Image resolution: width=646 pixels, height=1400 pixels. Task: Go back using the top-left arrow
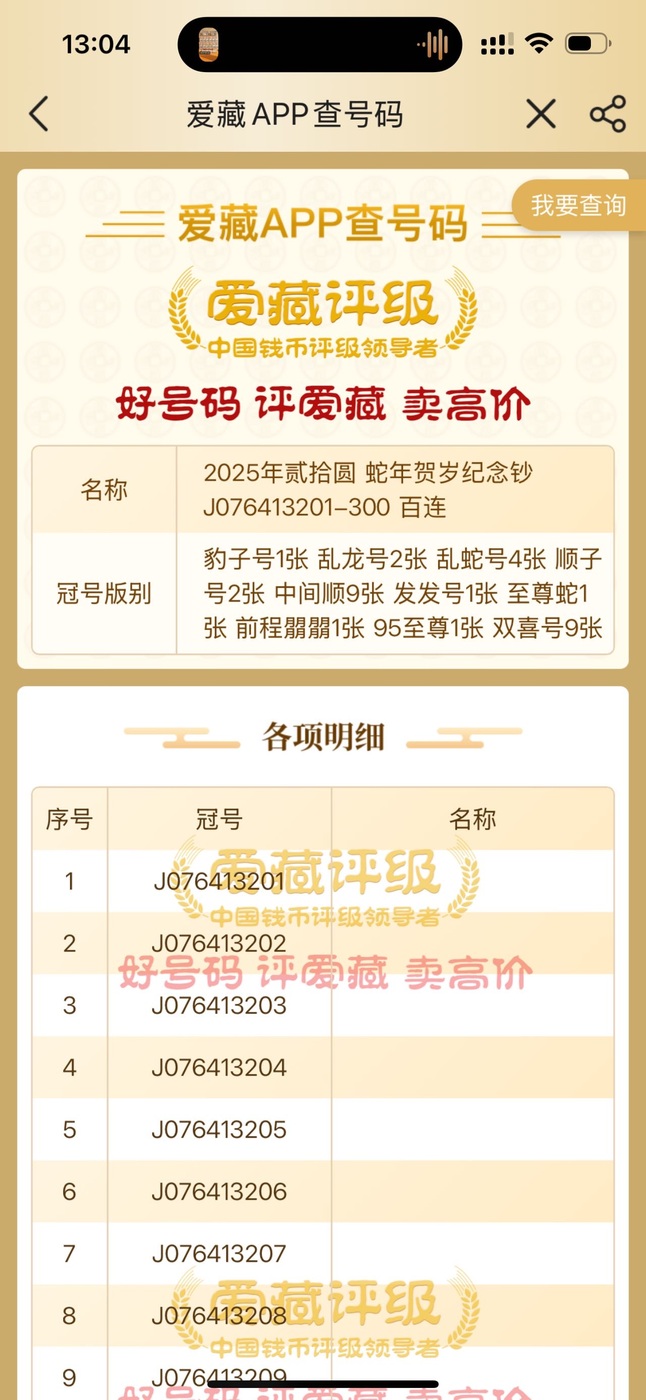(x=38, y=114)
